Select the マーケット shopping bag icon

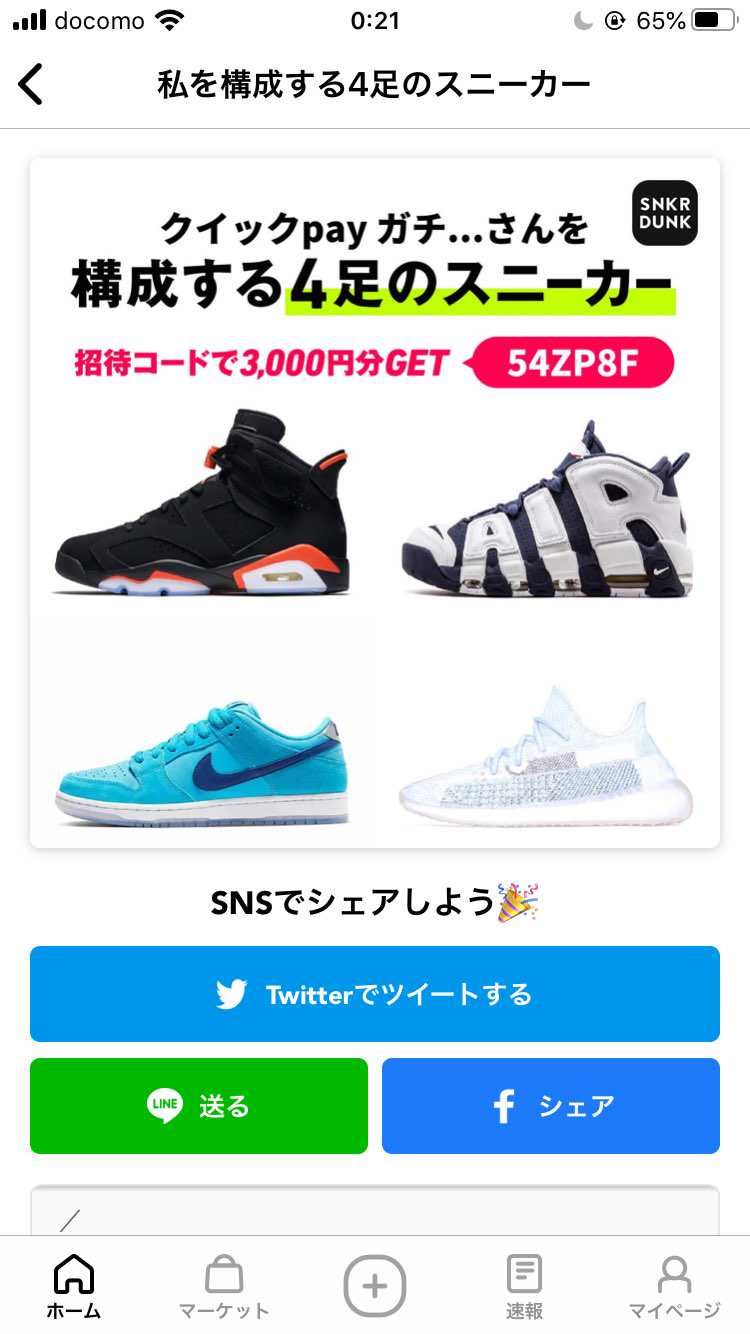(224, 1281)
